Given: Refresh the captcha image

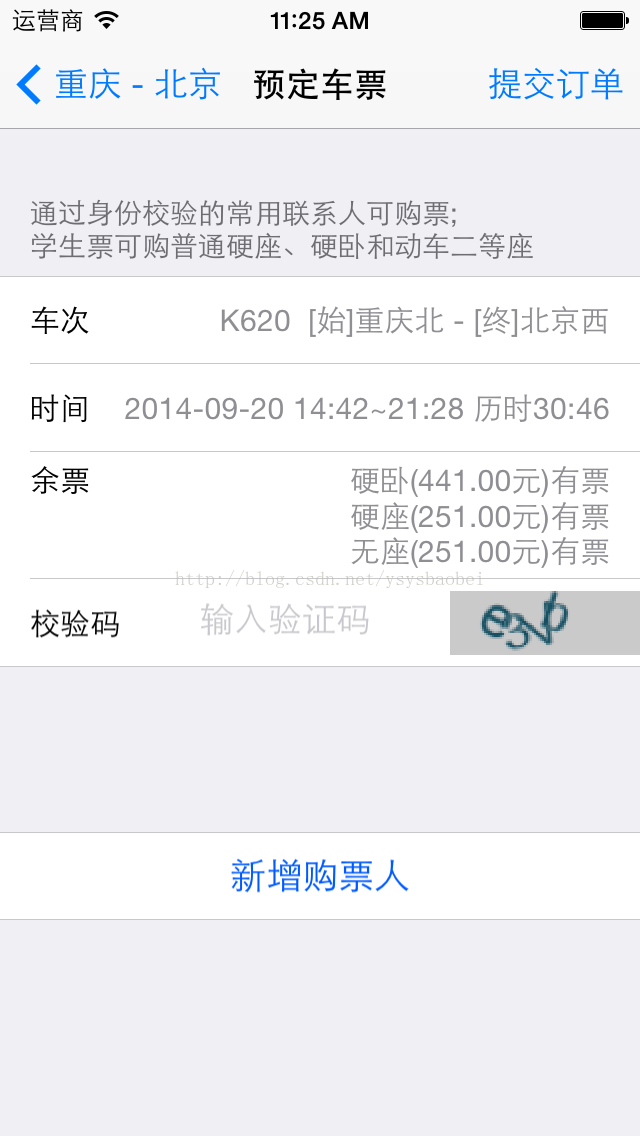Looking at the screenshot, I should point(544,623).
